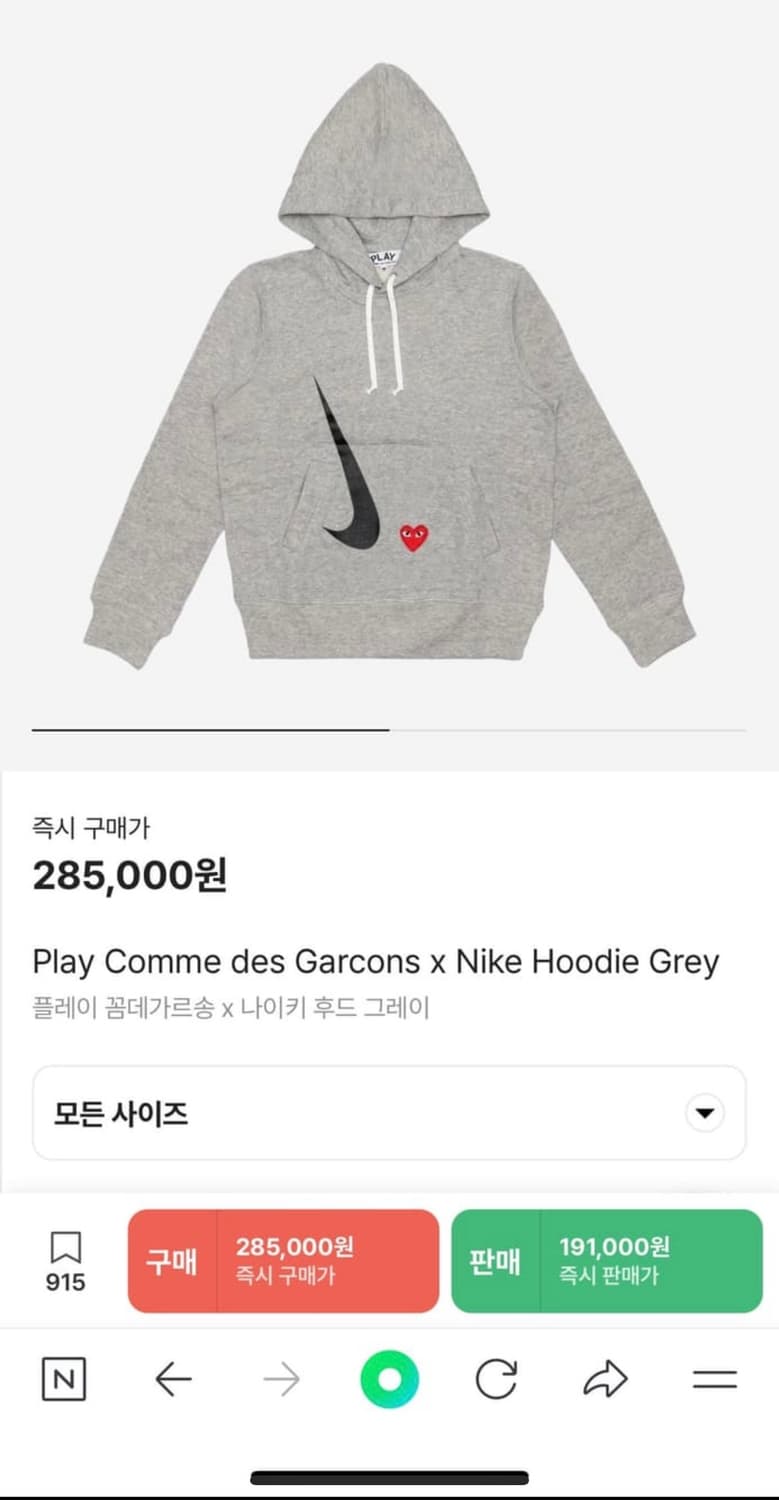
Task: Tap the Naver N logo icon
Action: point(63,1380)
